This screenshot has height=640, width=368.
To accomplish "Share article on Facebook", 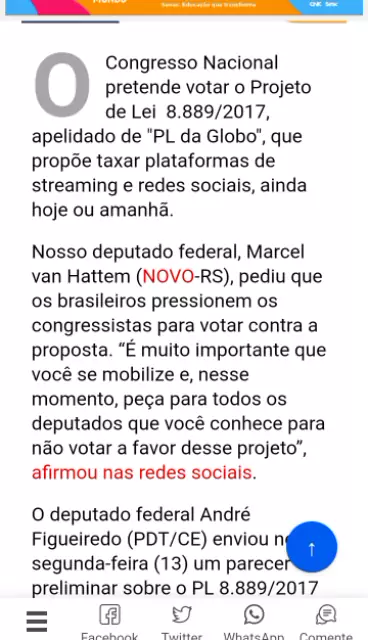I will [109, 621].
